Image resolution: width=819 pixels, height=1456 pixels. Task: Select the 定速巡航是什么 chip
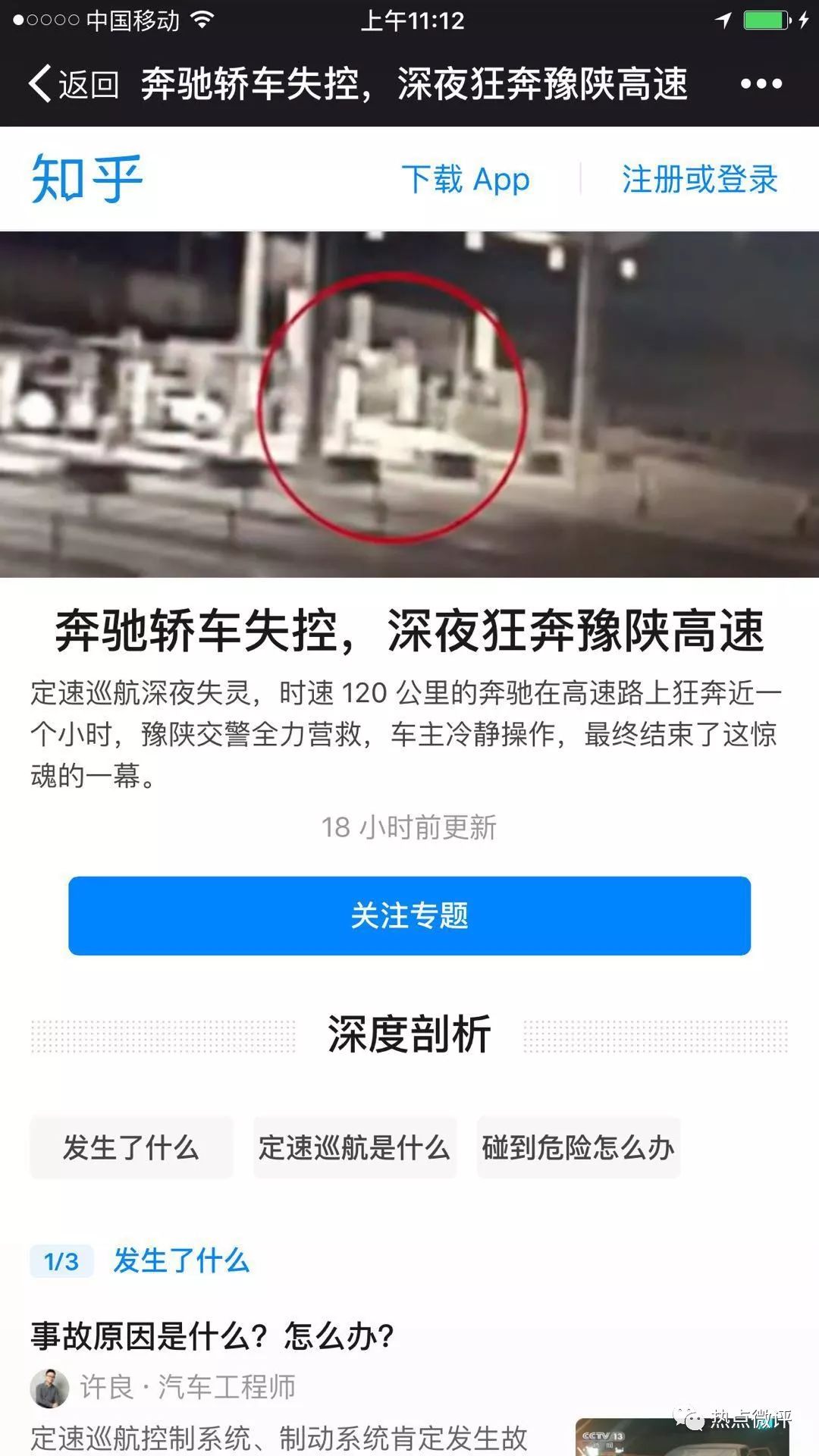(354, 1147)
